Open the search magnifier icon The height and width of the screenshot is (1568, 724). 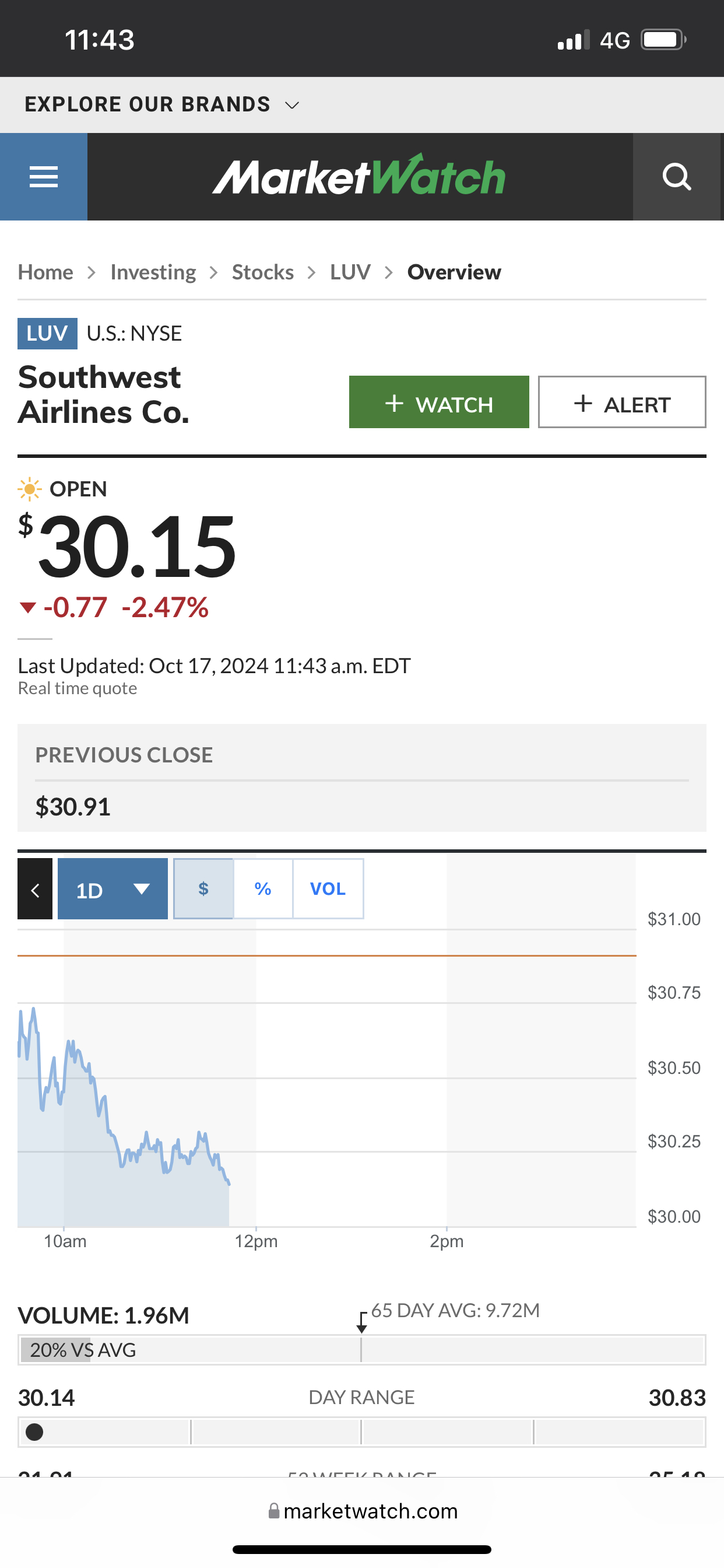pos(677,177)
